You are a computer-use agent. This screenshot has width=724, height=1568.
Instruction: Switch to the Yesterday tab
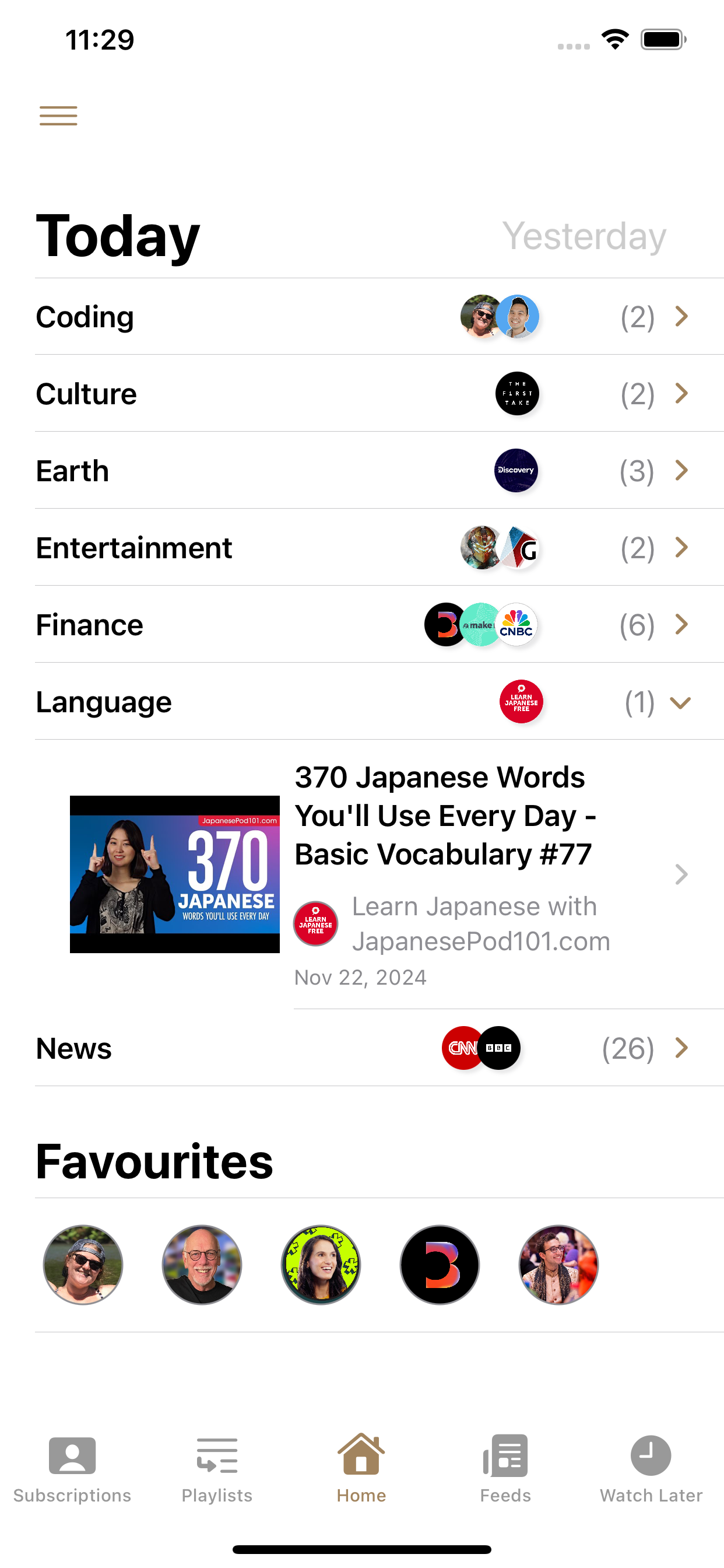click(x=585, y=237)
